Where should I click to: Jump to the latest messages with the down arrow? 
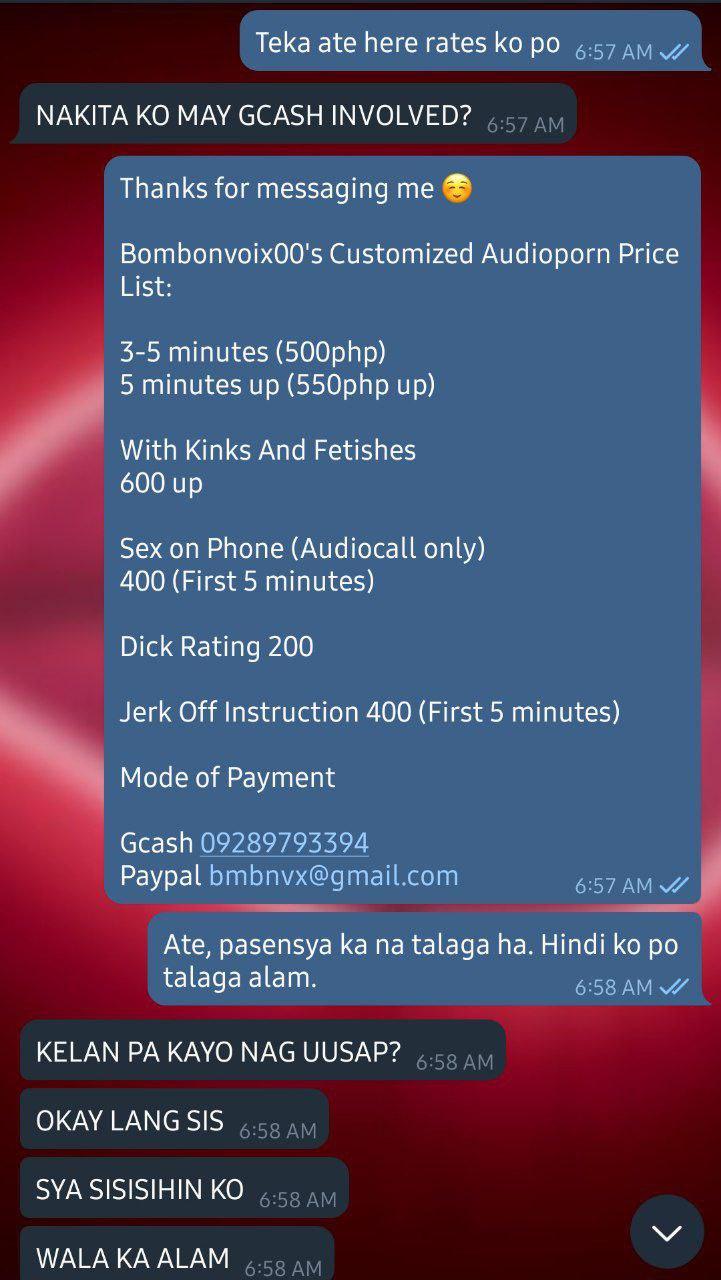click(667, 1232)
